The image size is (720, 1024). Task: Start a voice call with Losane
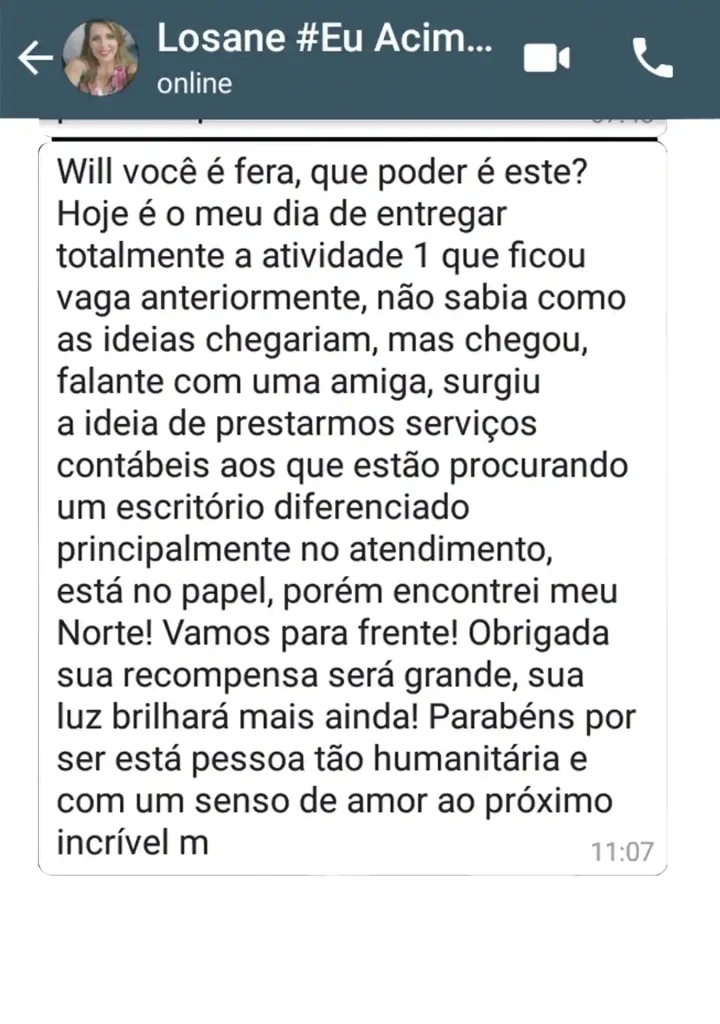point(653,59)
